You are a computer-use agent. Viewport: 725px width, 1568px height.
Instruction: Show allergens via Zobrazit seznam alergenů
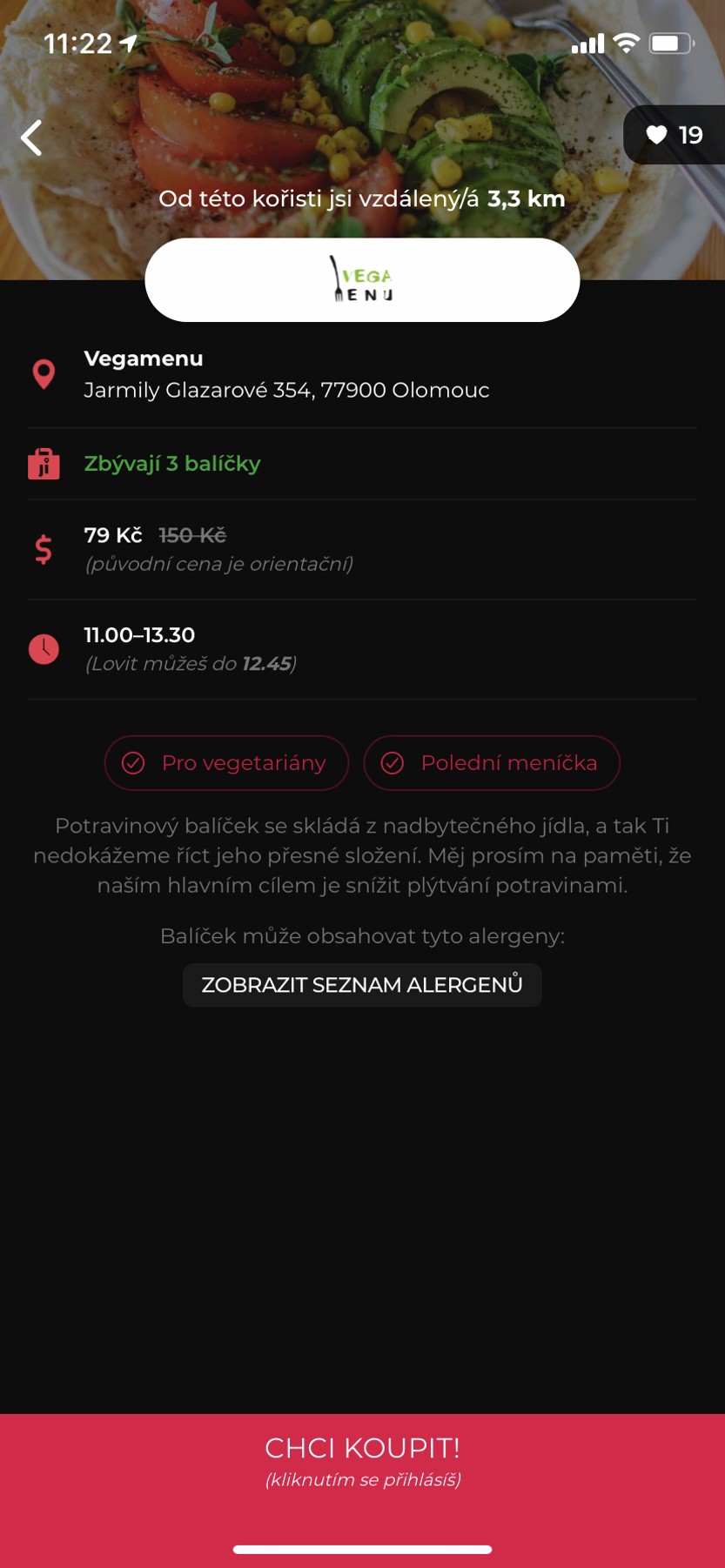click(x=362, y=985)
